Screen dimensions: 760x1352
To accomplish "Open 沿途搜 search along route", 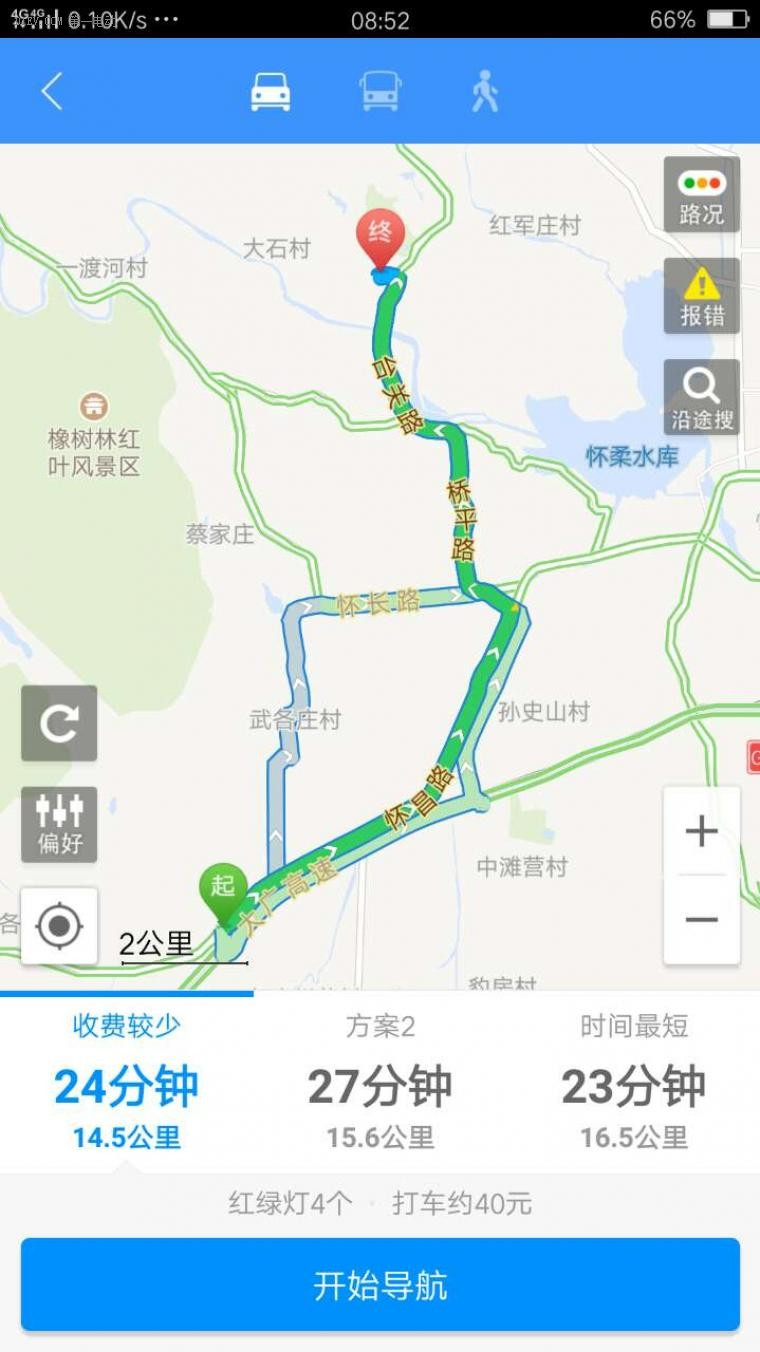I will (x=702, y=397).
